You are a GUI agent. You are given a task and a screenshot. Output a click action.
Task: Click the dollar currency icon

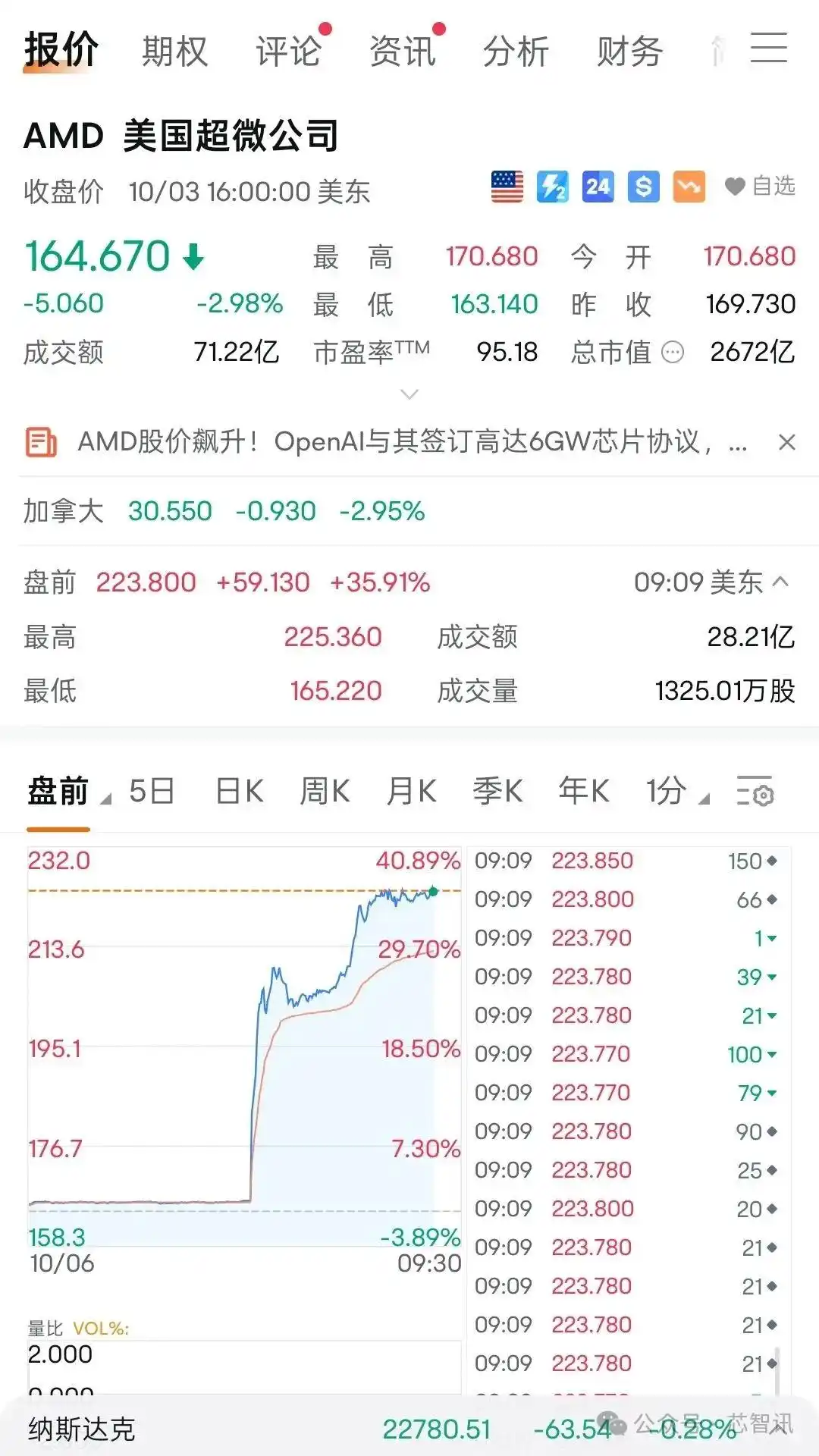644,186
